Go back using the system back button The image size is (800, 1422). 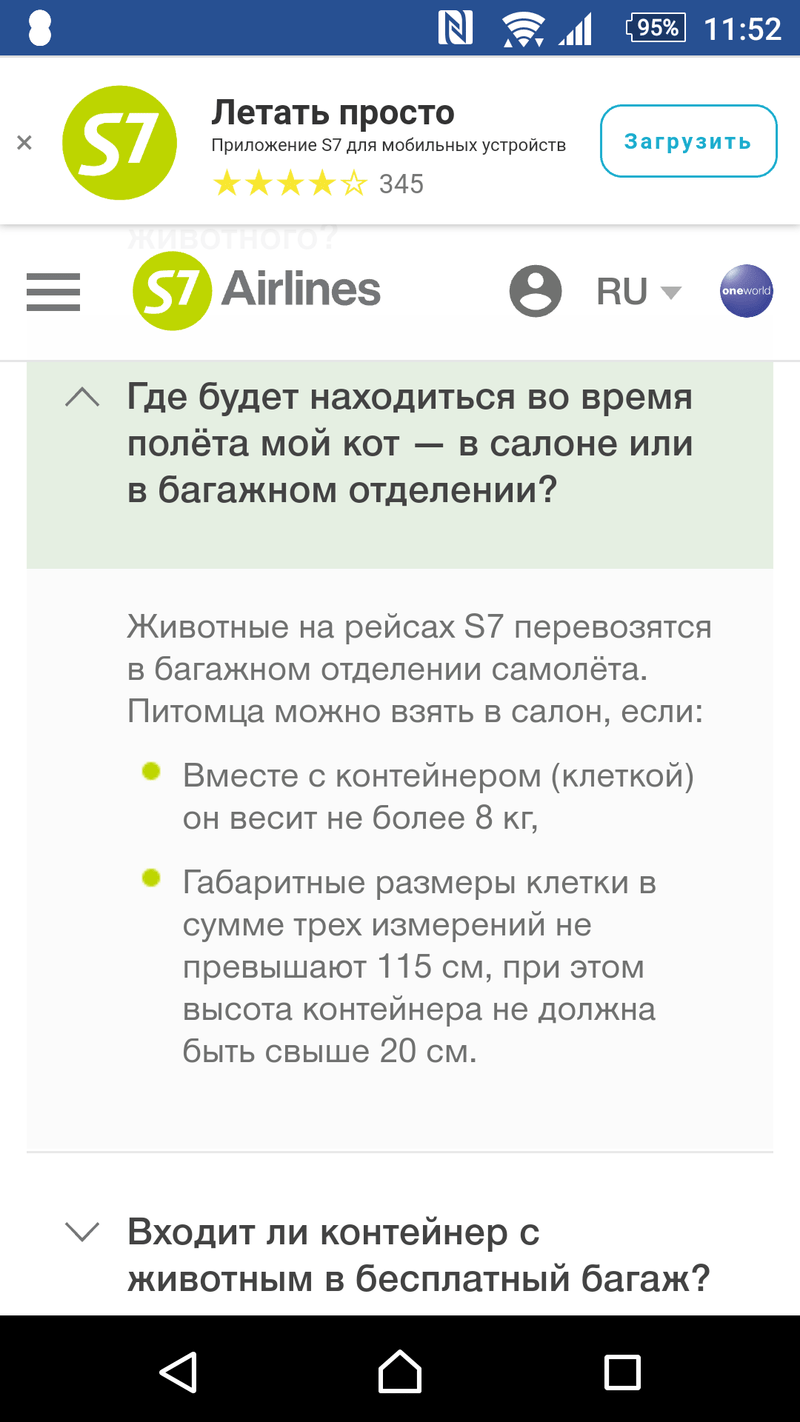178,1371
